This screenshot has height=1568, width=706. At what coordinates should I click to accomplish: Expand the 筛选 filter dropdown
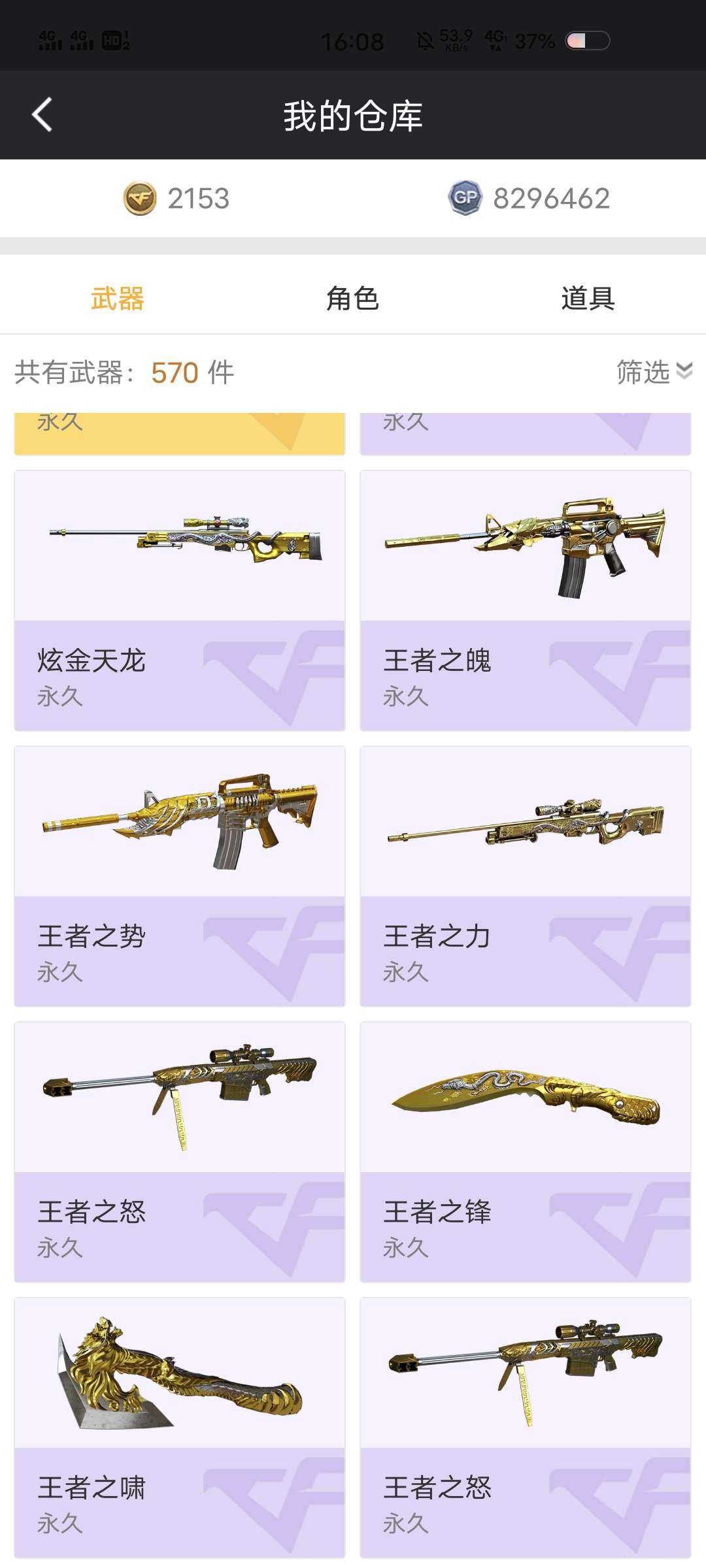tap(654, 372)
